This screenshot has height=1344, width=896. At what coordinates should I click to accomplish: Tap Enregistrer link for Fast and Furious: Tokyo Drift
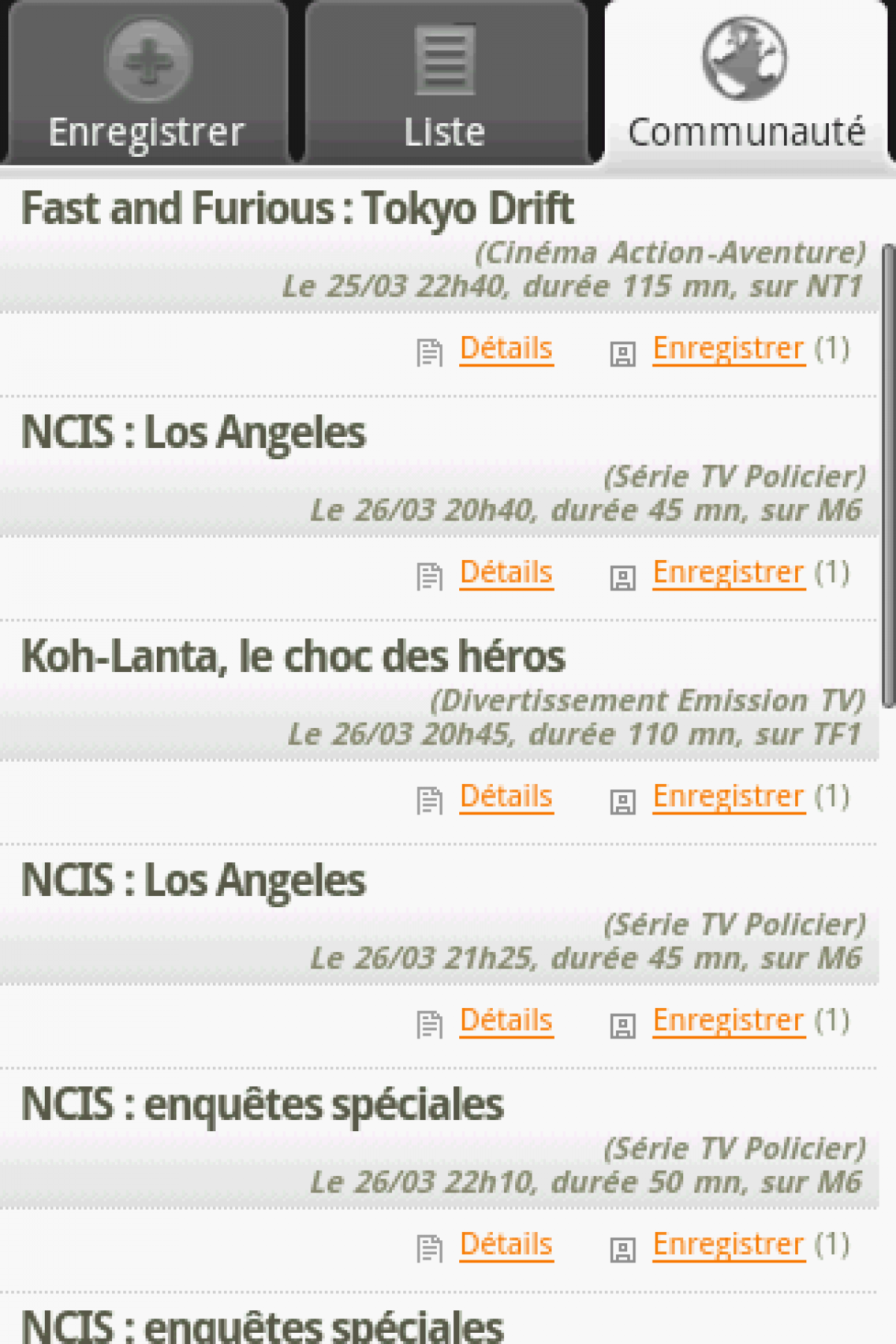728,349
